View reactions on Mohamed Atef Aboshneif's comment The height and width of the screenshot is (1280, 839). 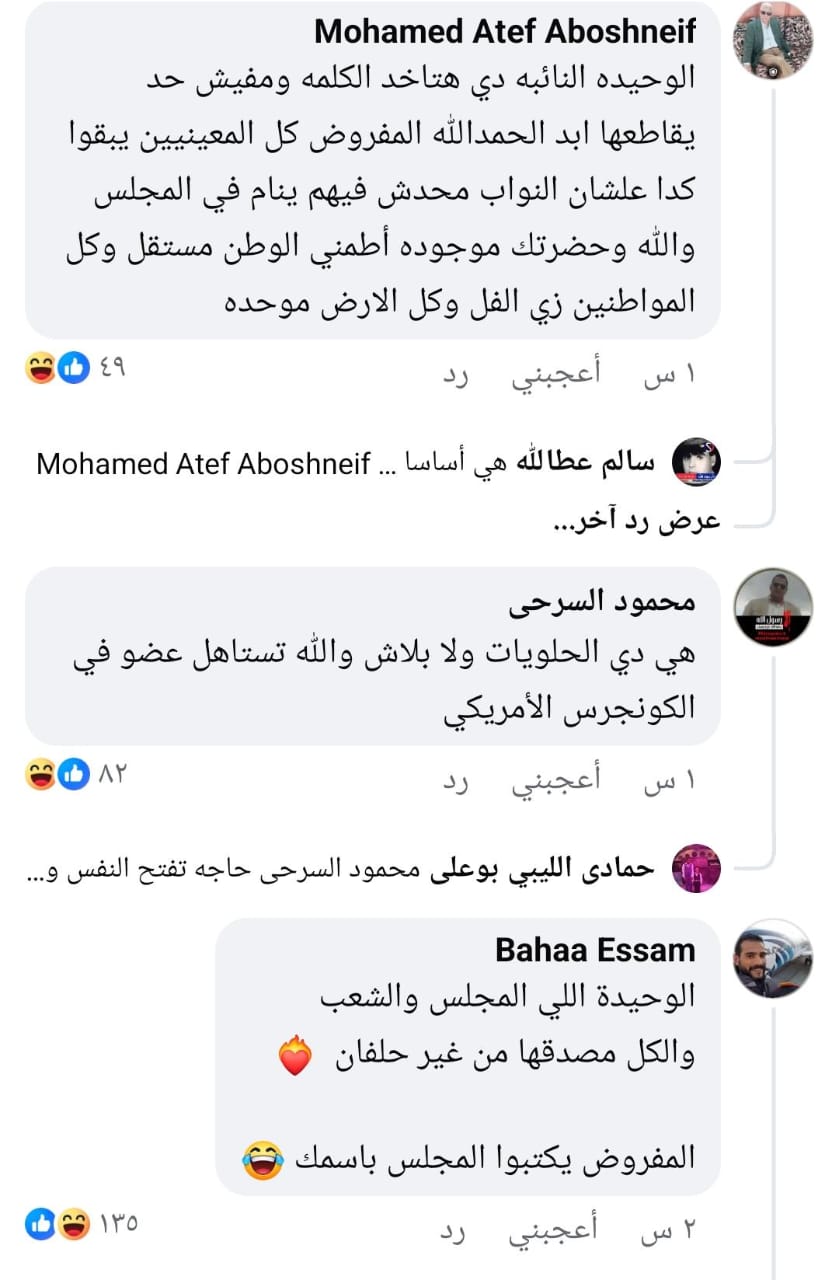[x=74, y=368]
